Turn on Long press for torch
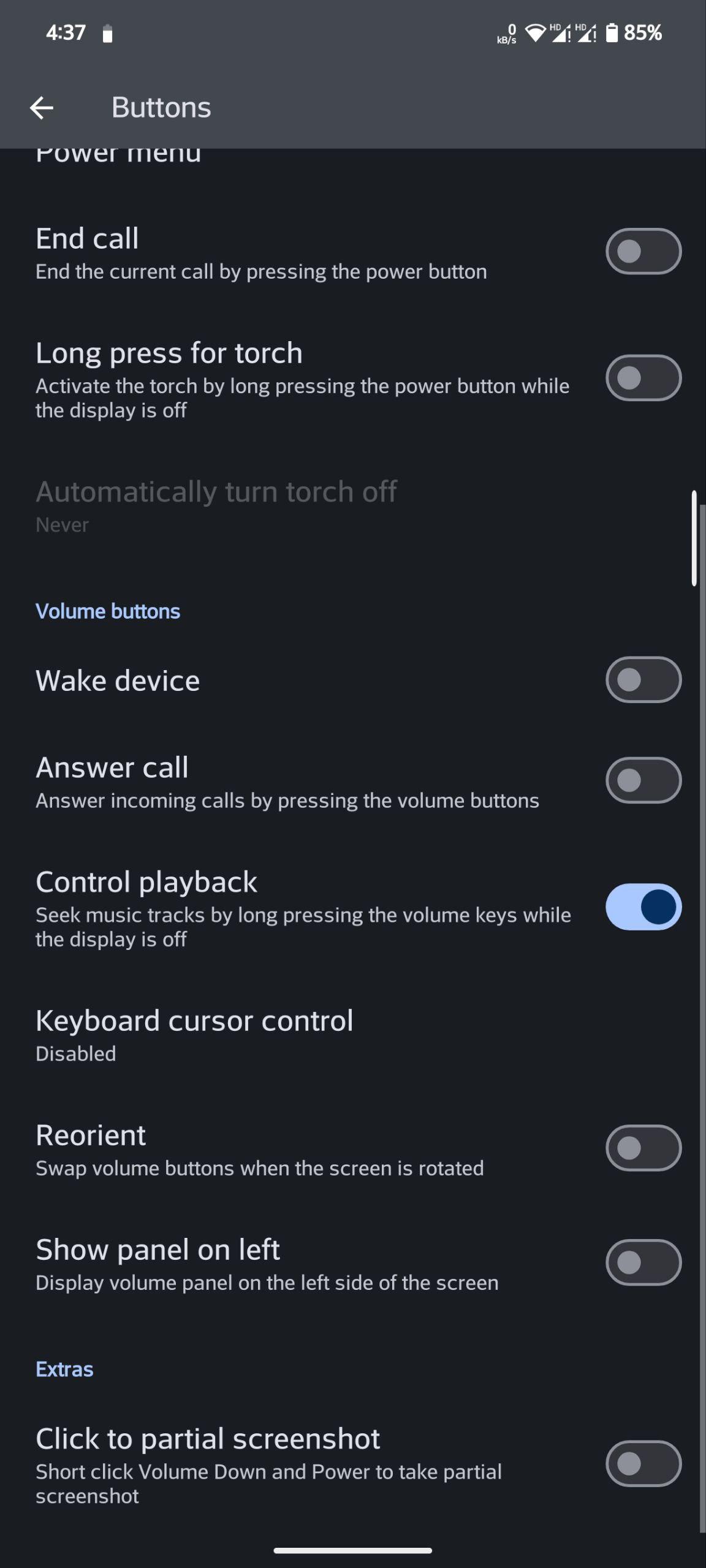The image size is (706, 1568). pos(643,378)
